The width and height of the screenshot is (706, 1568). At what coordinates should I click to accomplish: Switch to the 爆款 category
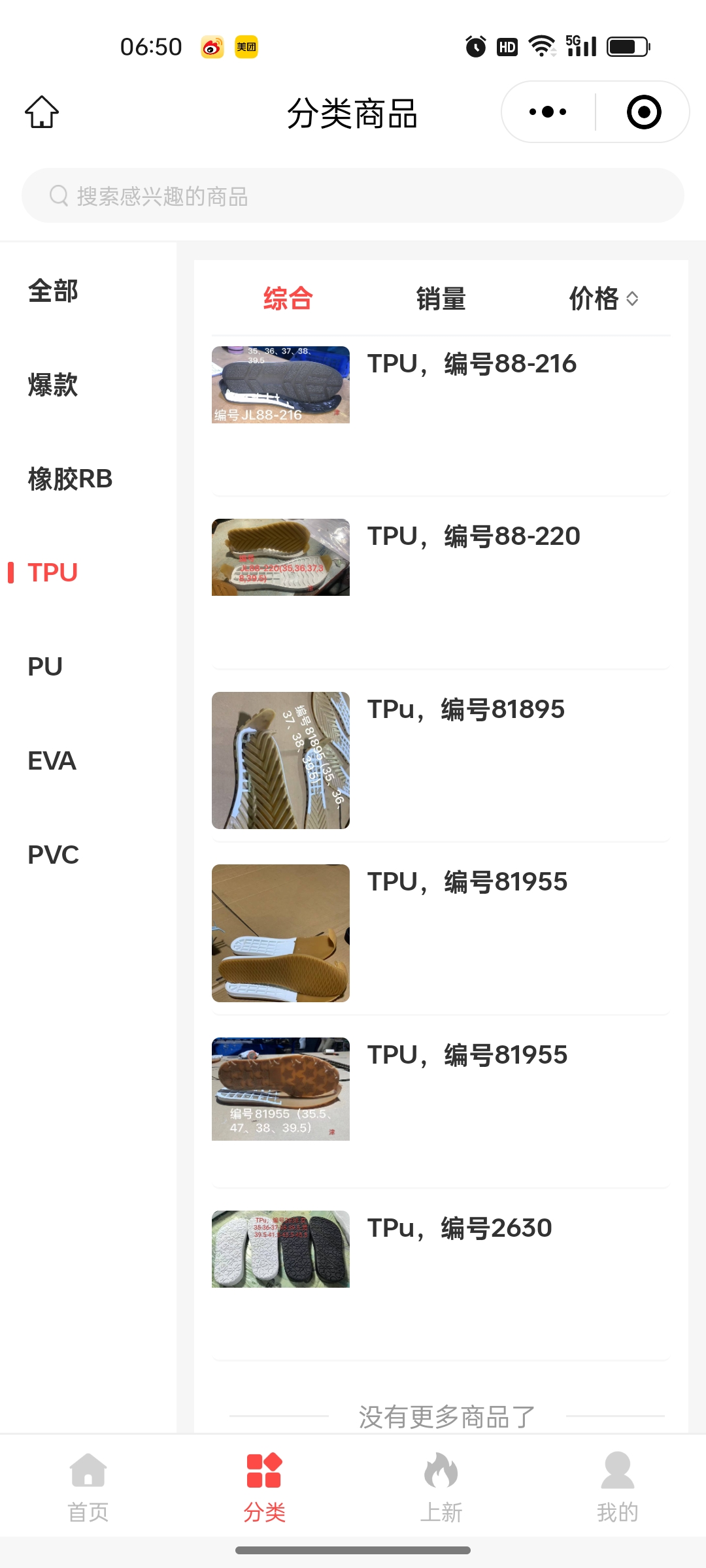pos(53,385)
